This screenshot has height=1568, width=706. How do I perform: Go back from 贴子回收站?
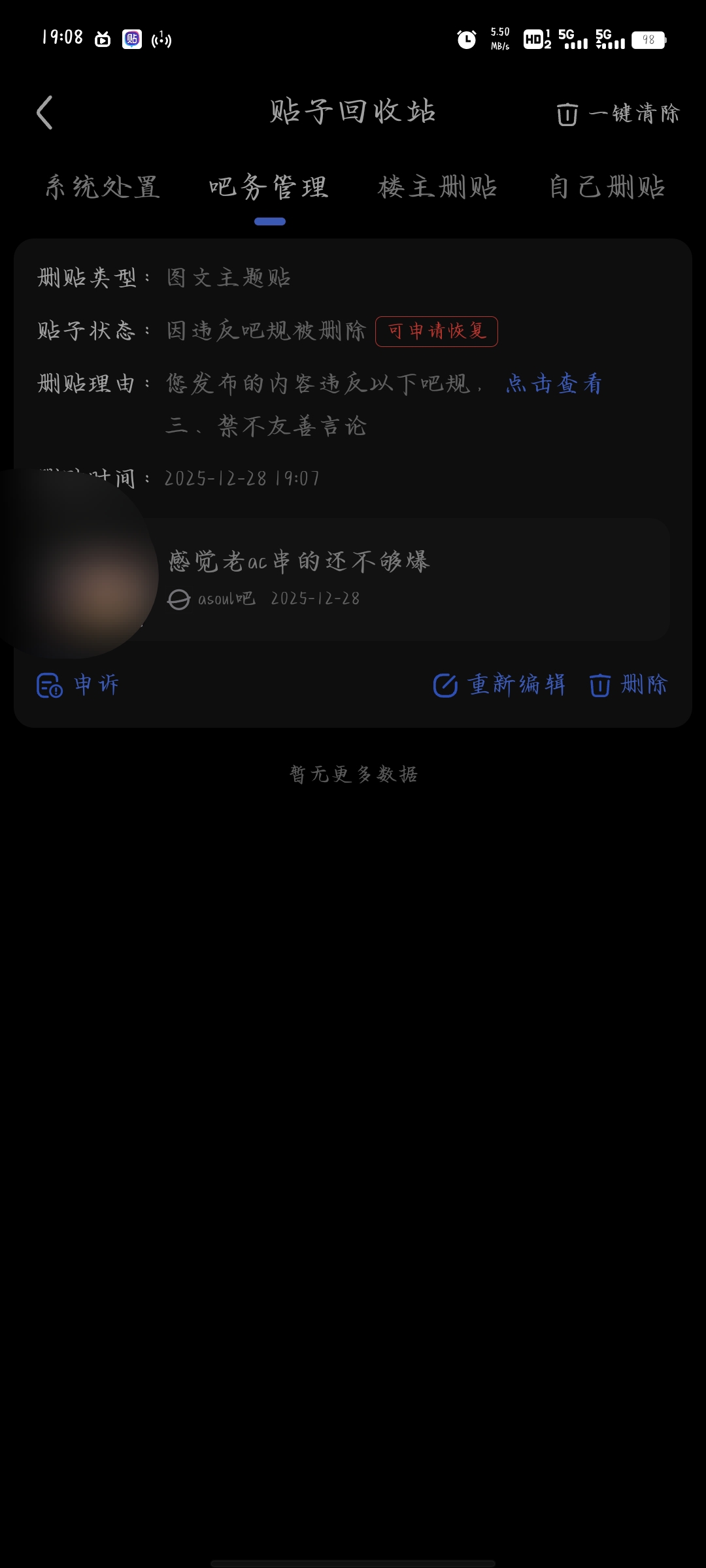(44, 112)
